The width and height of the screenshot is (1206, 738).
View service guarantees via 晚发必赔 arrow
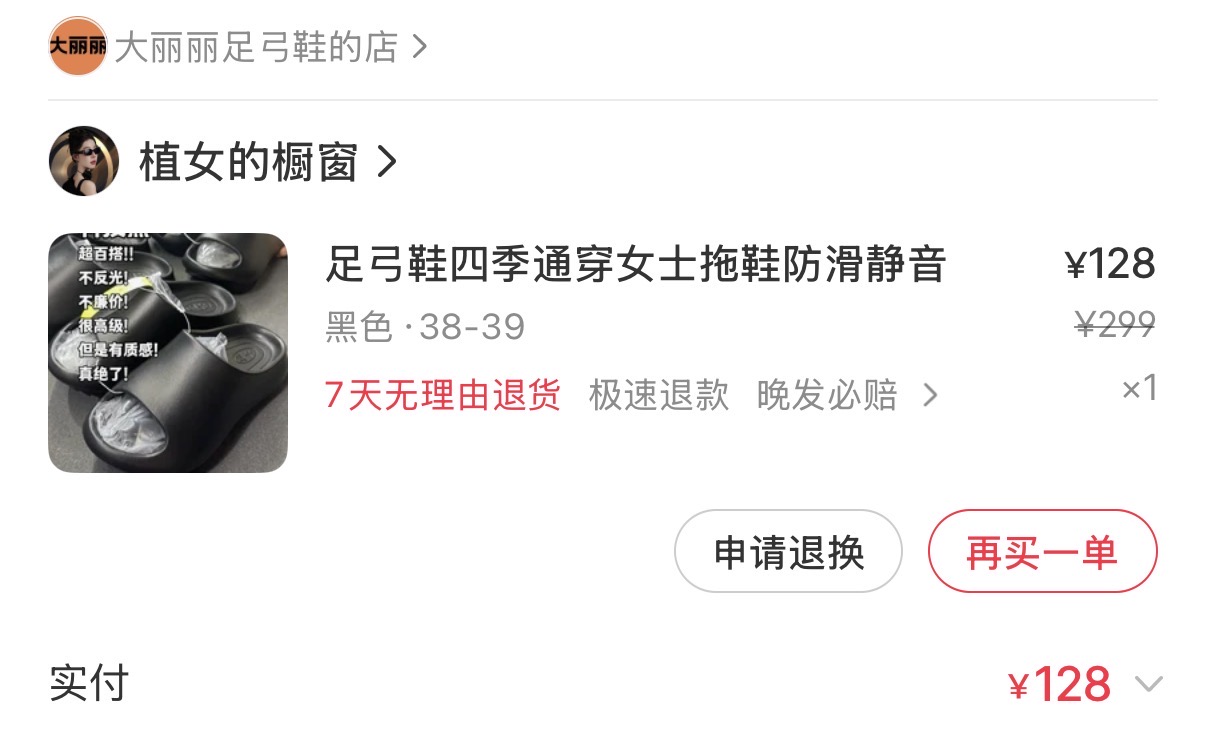coord(930,396)
